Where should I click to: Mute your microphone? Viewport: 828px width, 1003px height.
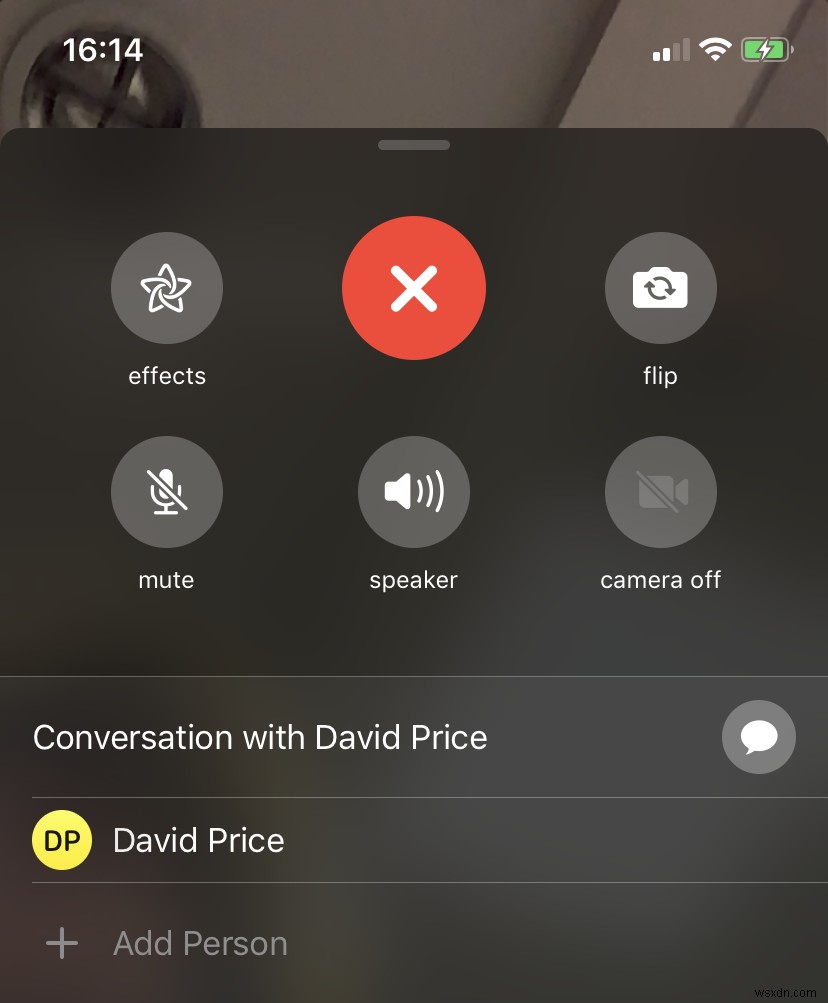pyautogui.click(x=166, y=491)
